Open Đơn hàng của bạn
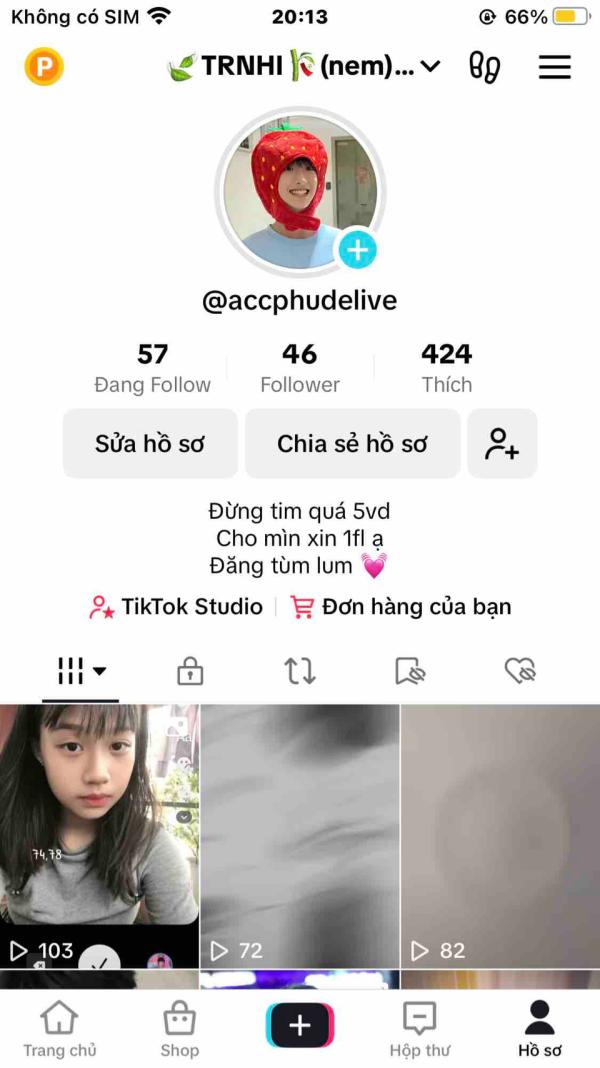600x1068 pixels. pos(400,606)
